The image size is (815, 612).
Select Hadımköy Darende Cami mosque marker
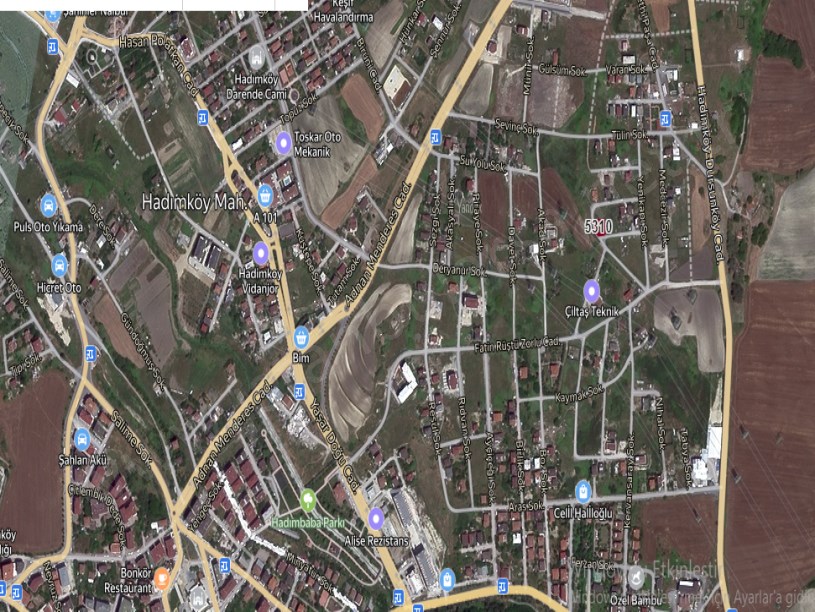[257, 57]
